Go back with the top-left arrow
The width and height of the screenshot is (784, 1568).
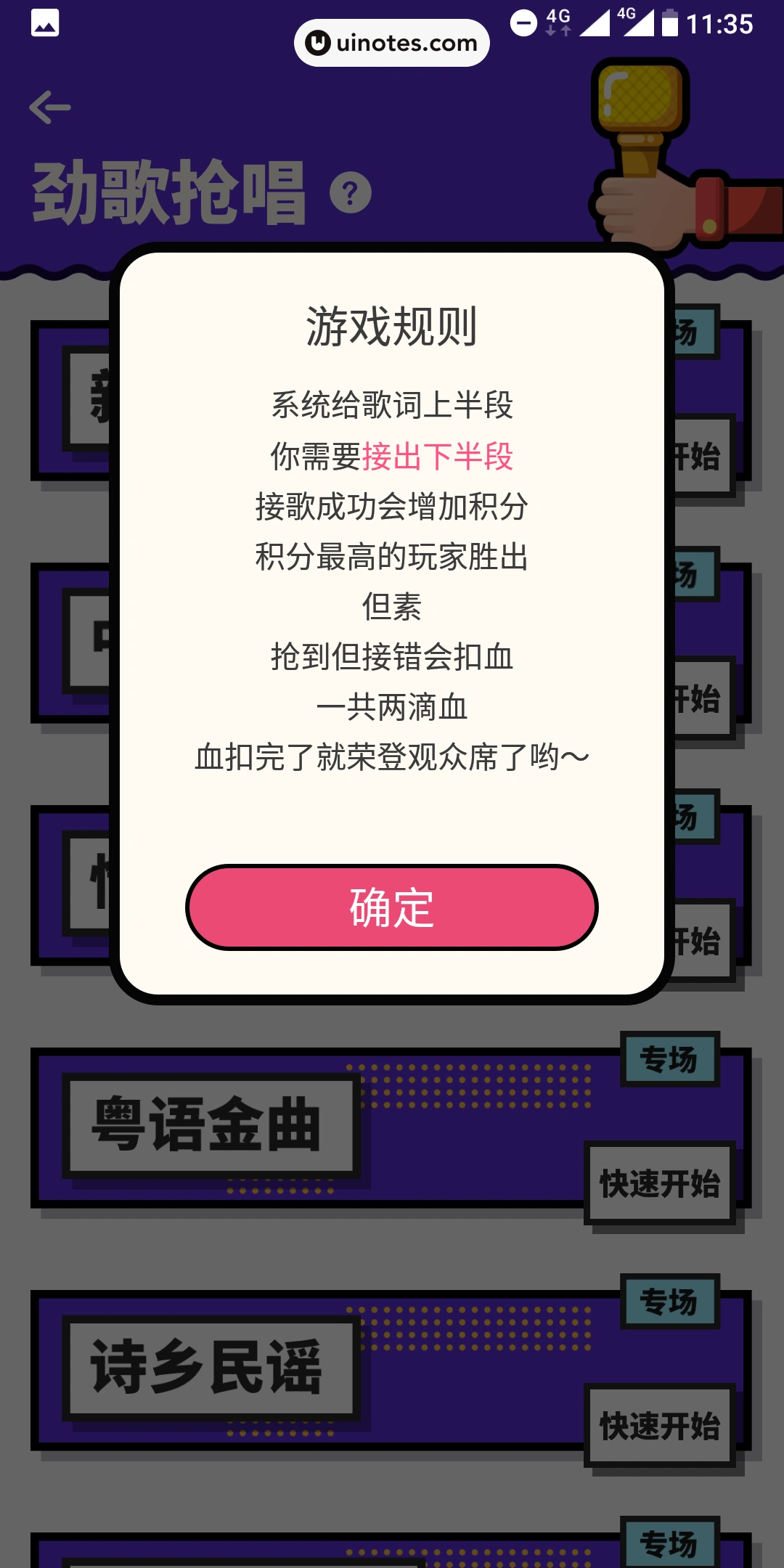pyautogui.click(x=49, y=107)
